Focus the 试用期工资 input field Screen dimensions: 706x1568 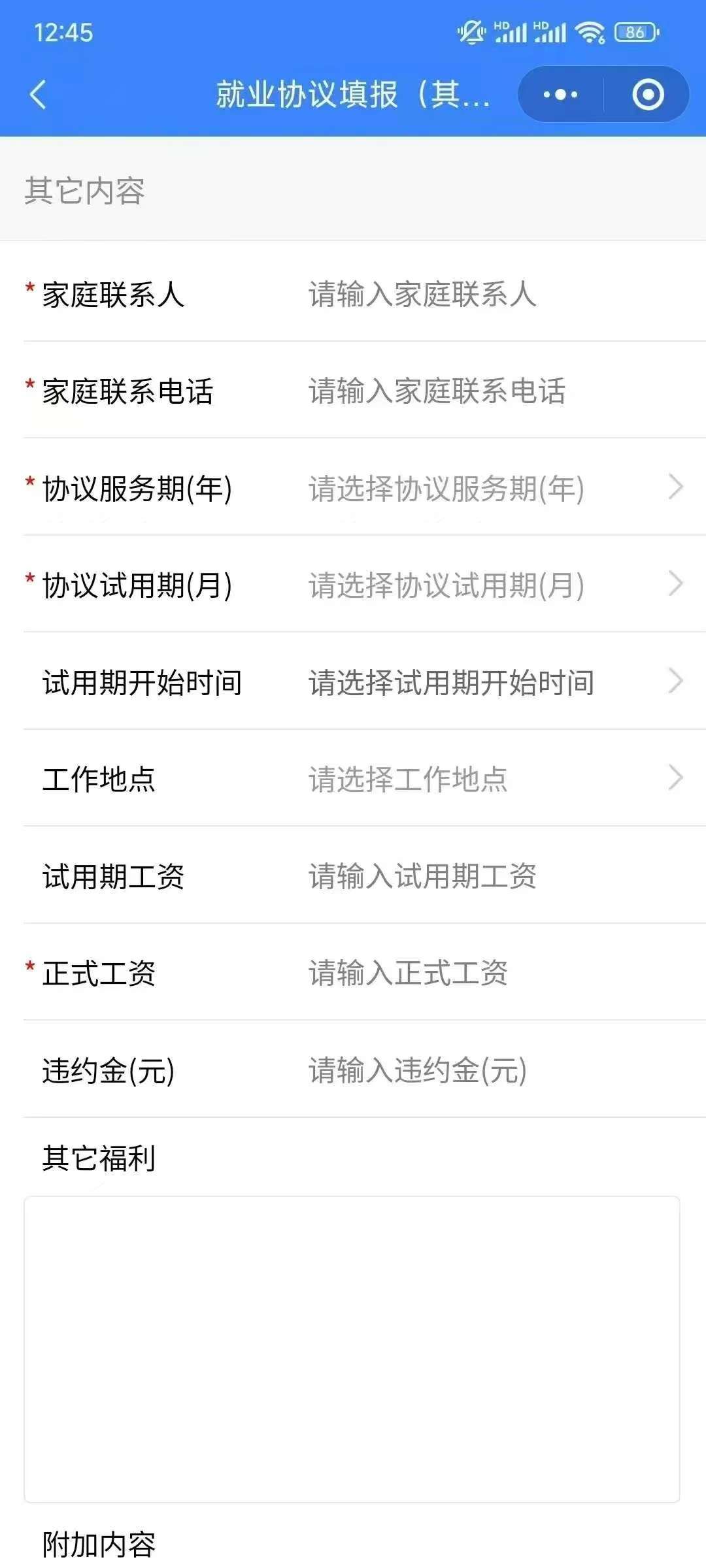point(484,876)
